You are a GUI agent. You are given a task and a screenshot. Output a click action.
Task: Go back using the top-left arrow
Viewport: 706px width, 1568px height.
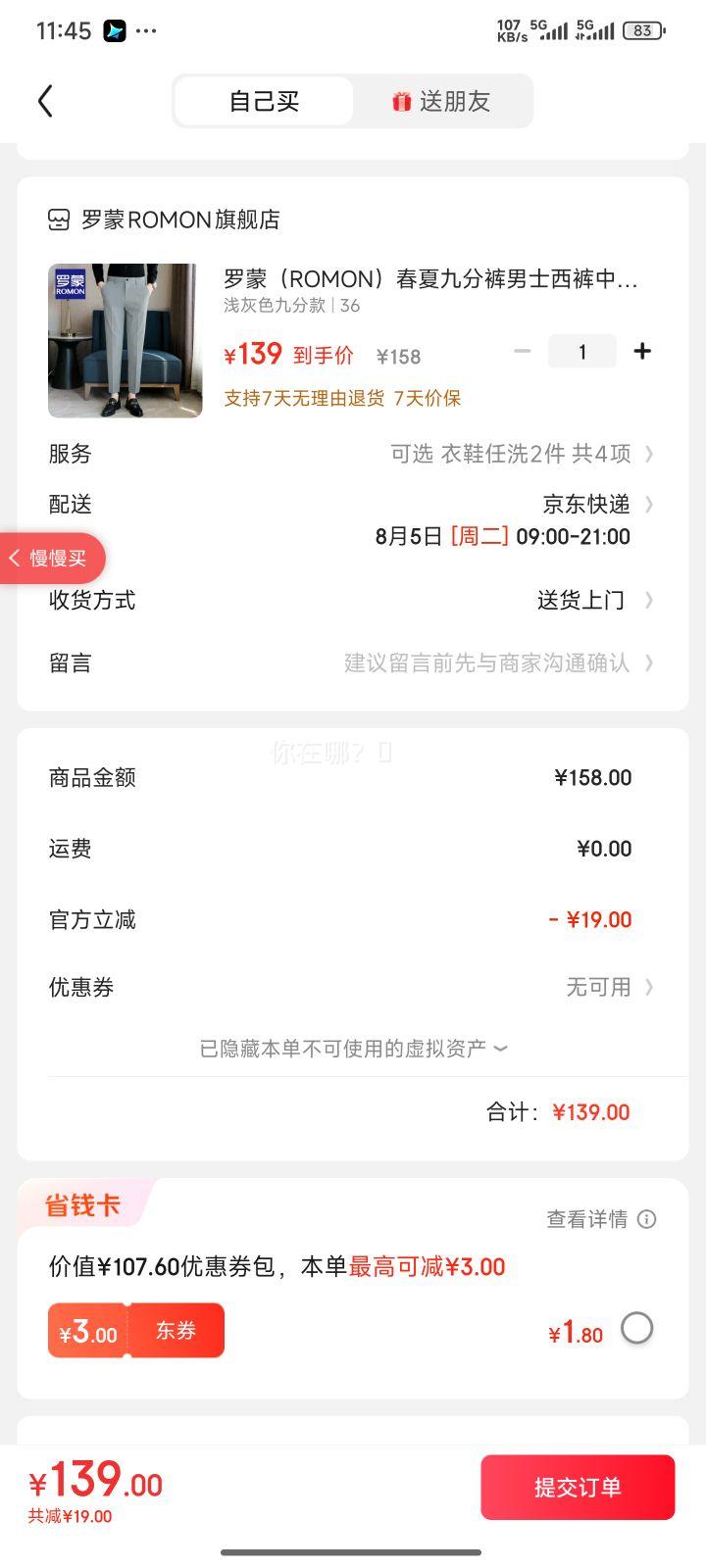(45, 101)
